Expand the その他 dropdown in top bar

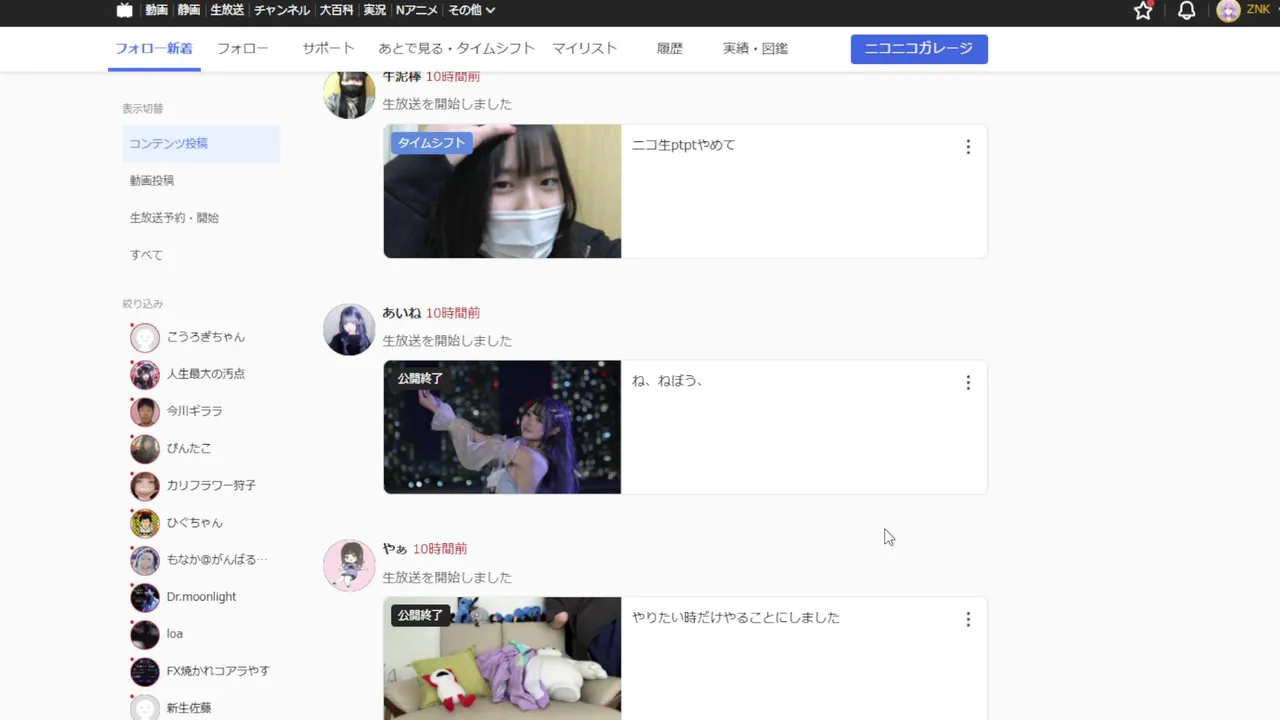(x=471, y=10)
